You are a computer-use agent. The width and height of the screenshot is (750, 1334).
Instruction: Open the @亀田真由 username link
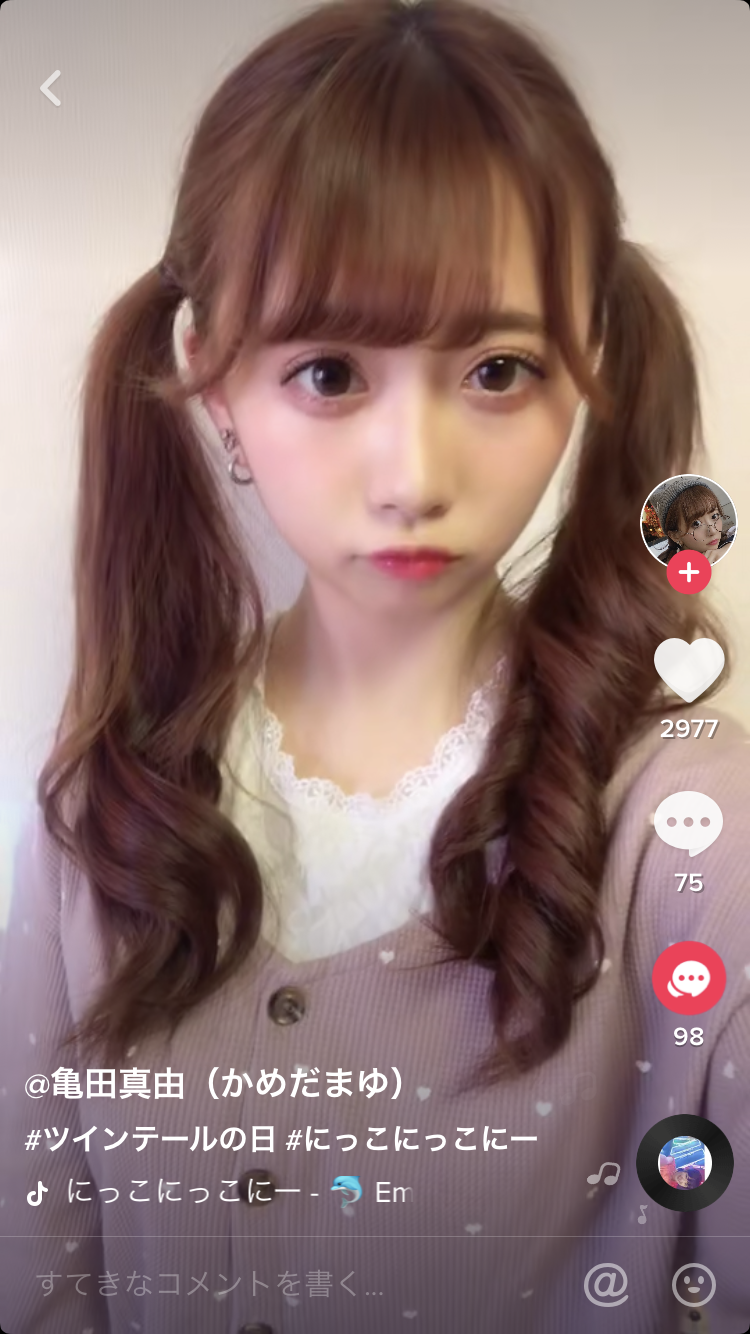click(217, 1083)
